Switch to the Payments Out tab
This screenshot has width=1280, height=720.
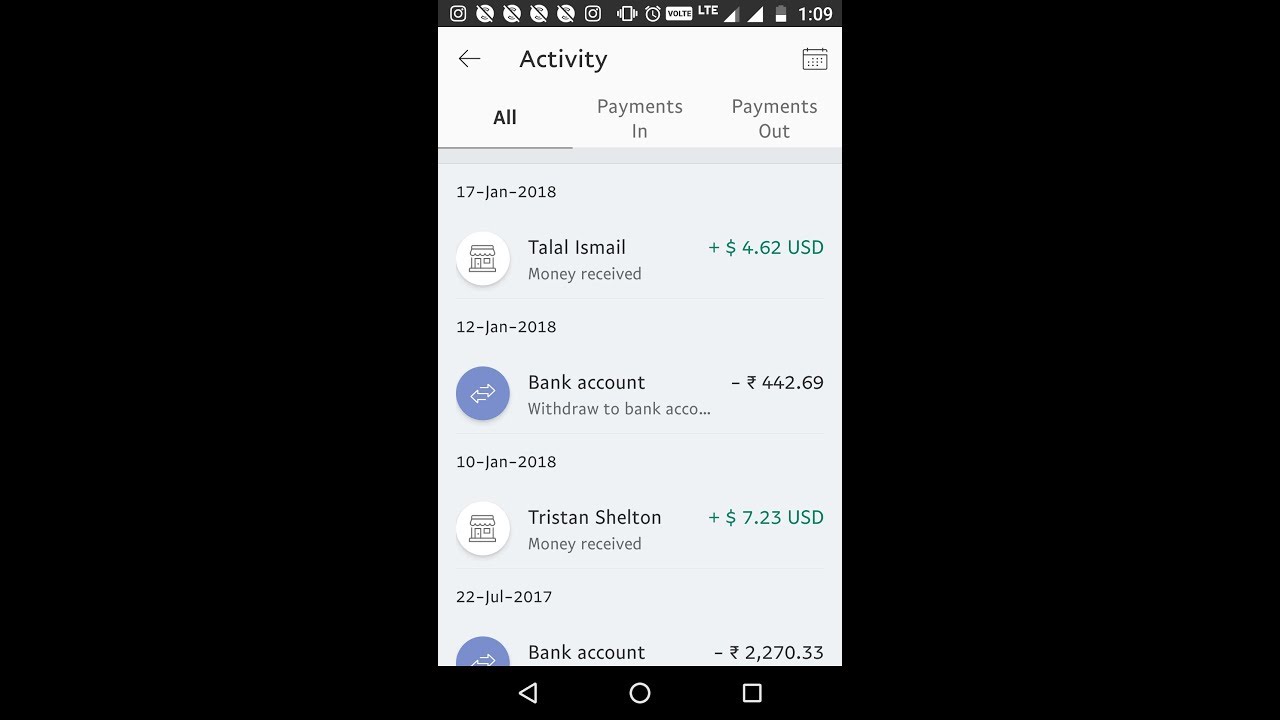774,118
